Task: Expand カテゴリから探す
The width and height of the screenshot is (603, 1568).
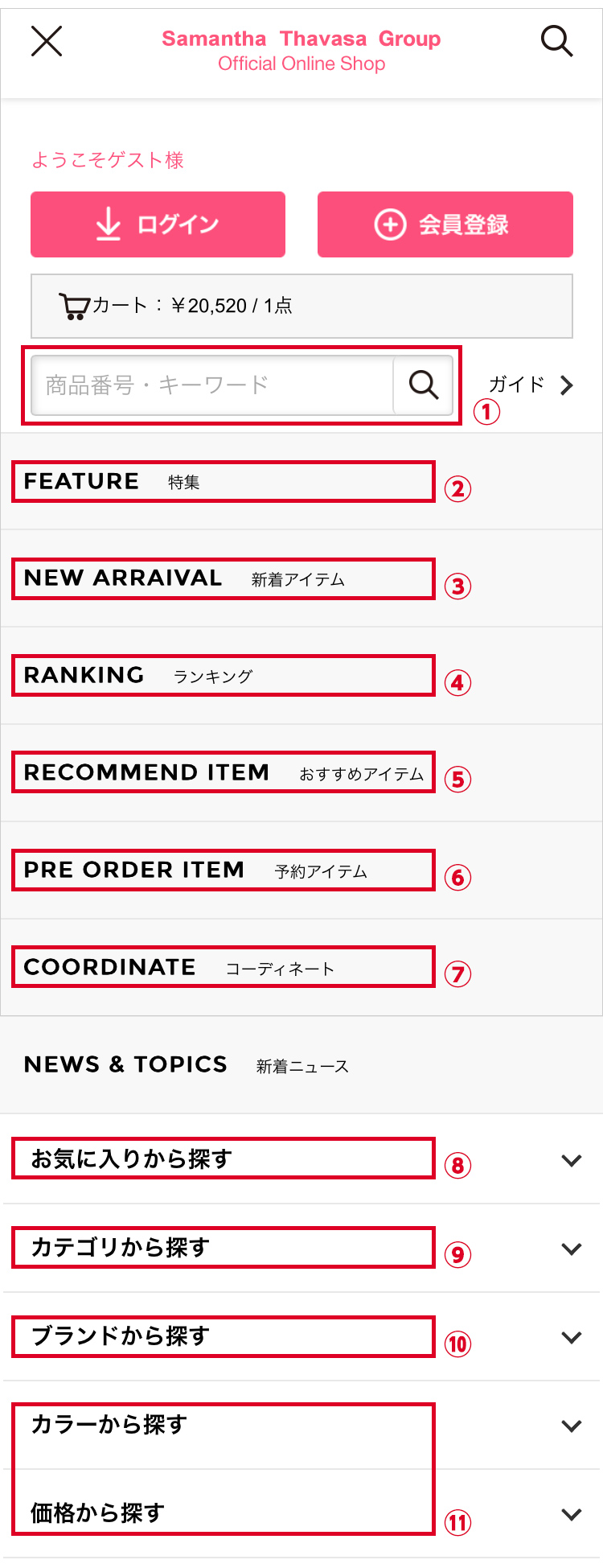Action: 301,1248
